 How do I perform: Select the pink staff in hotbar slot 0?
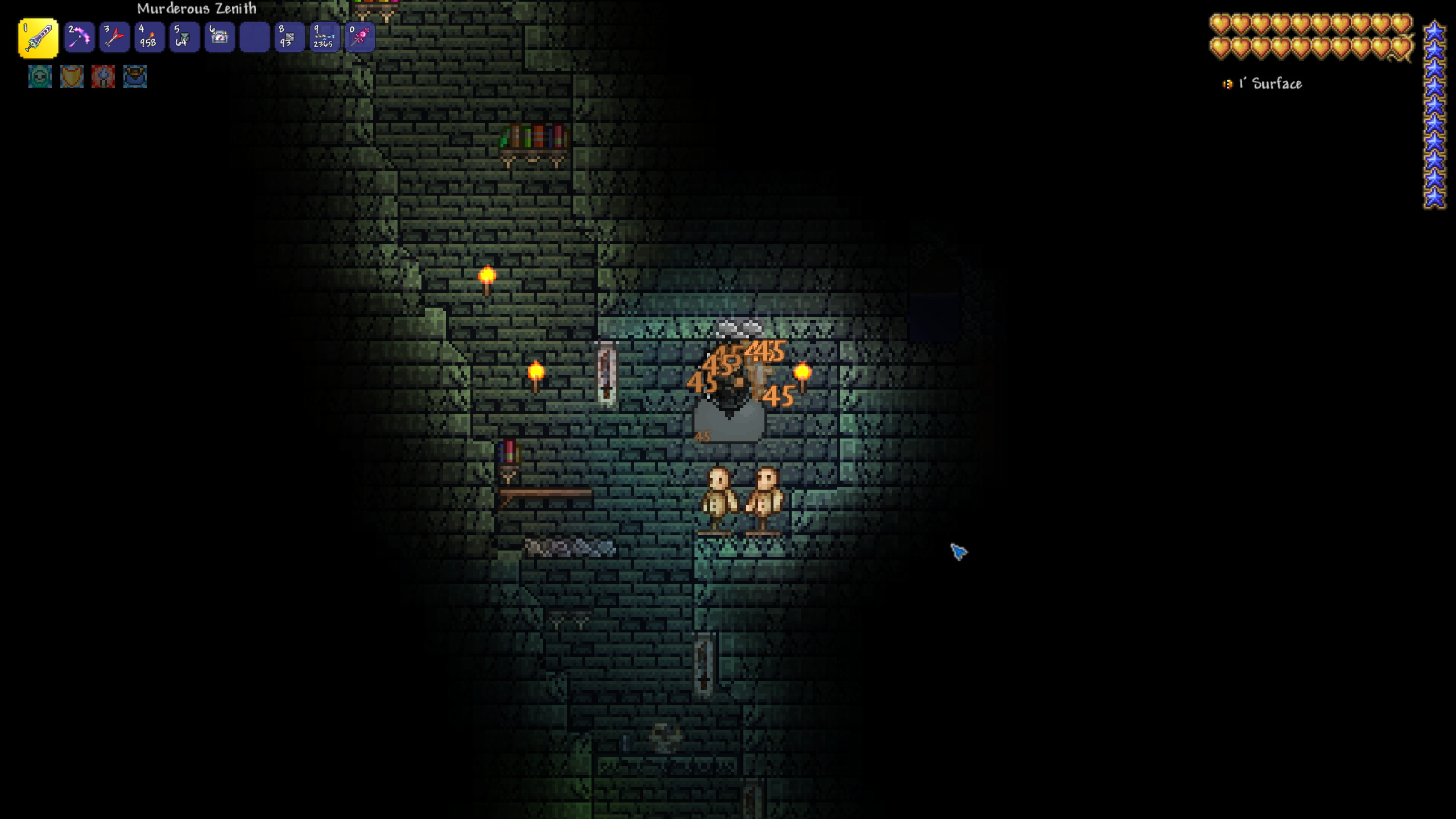(359, 38)
